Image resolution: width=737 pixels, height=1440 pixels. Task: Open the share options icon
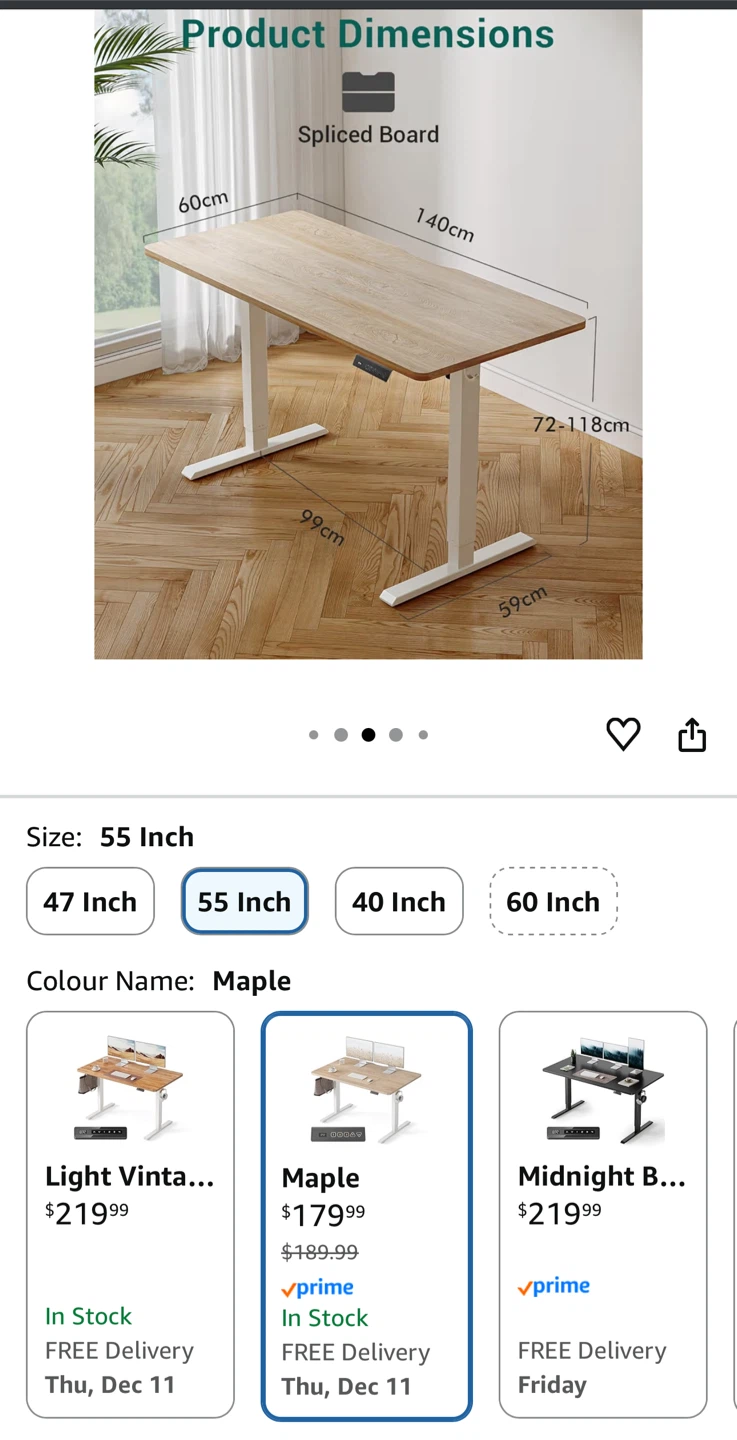pos(691,734)
